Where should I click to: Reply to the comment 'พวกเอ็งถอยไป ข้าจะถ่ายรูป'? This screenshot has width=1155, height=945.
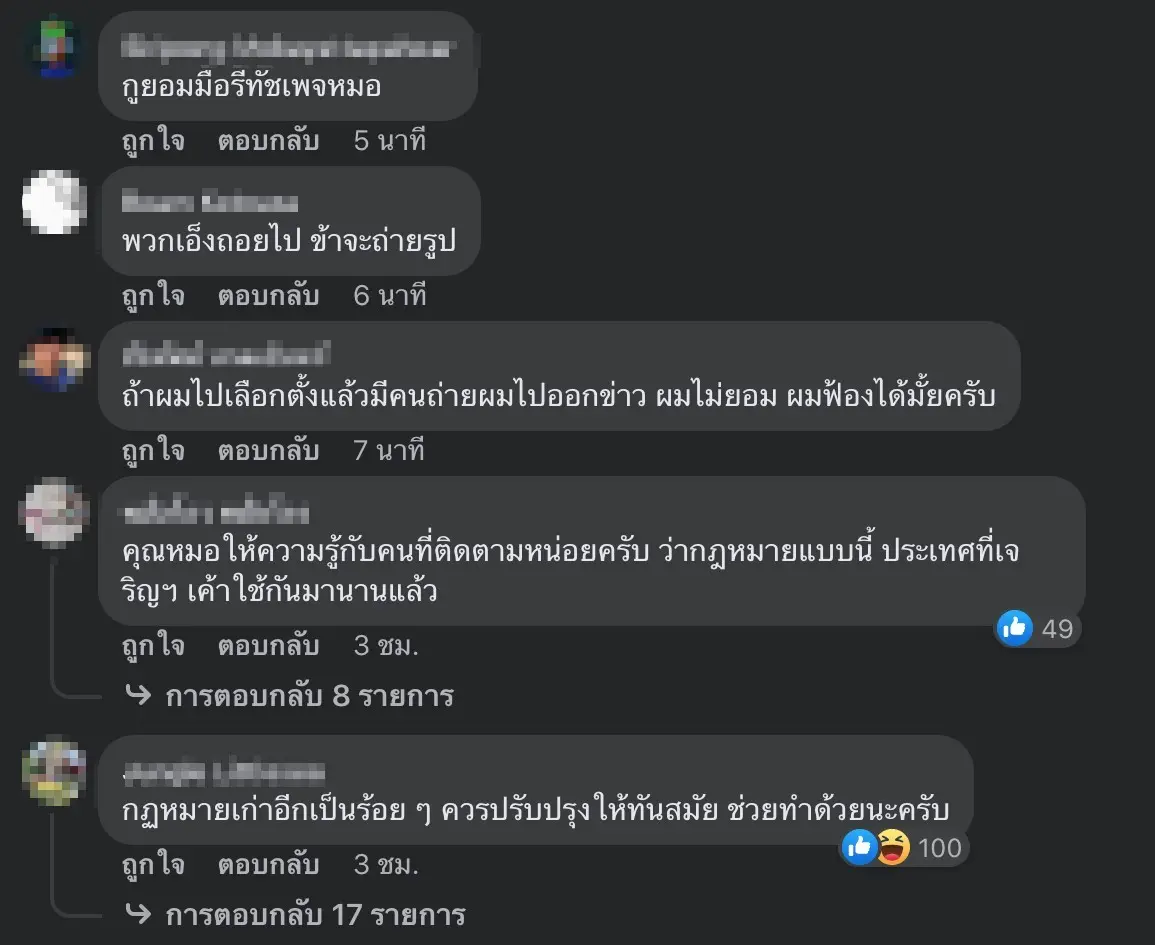tap(268, 296)
